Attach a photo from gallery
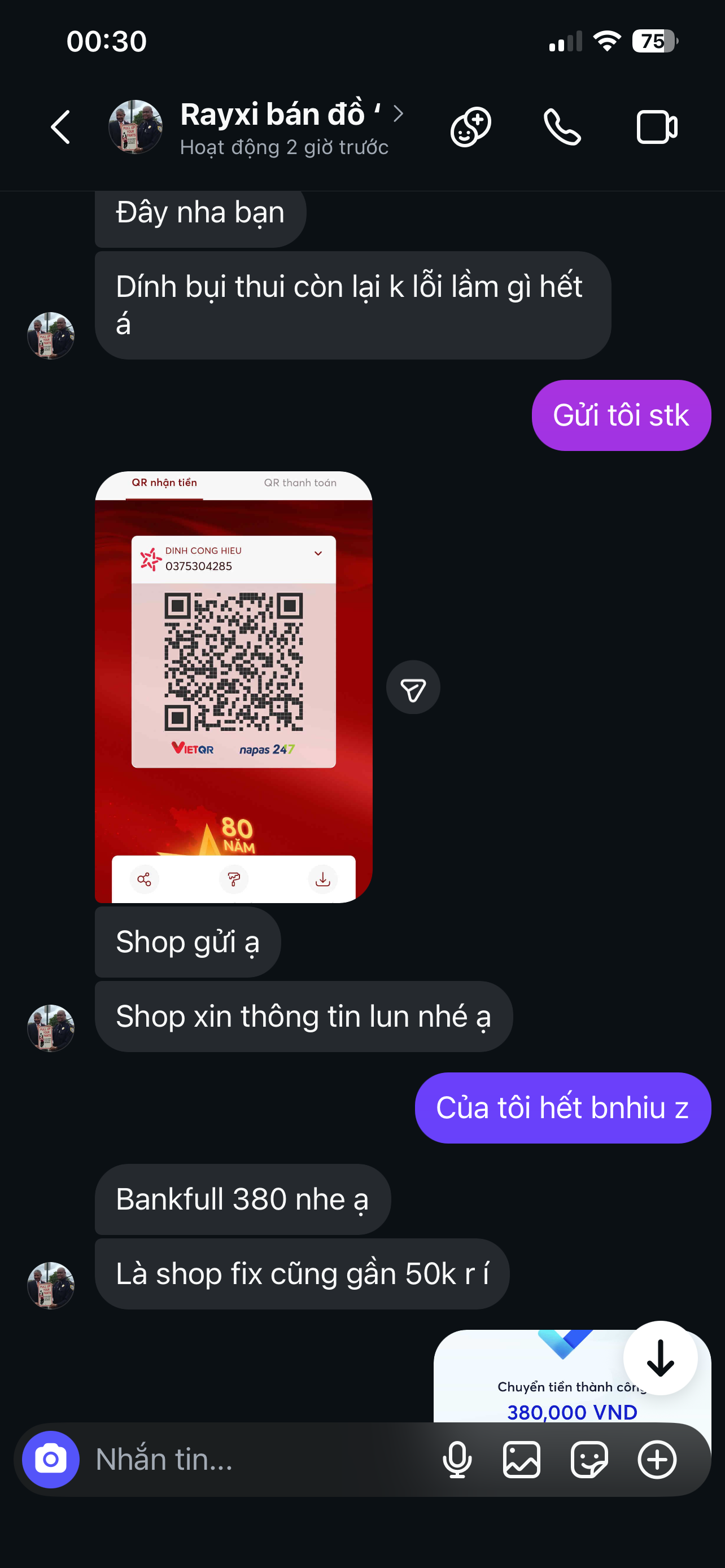This screenshot has width=725, height=1568. coord(522,1459)
